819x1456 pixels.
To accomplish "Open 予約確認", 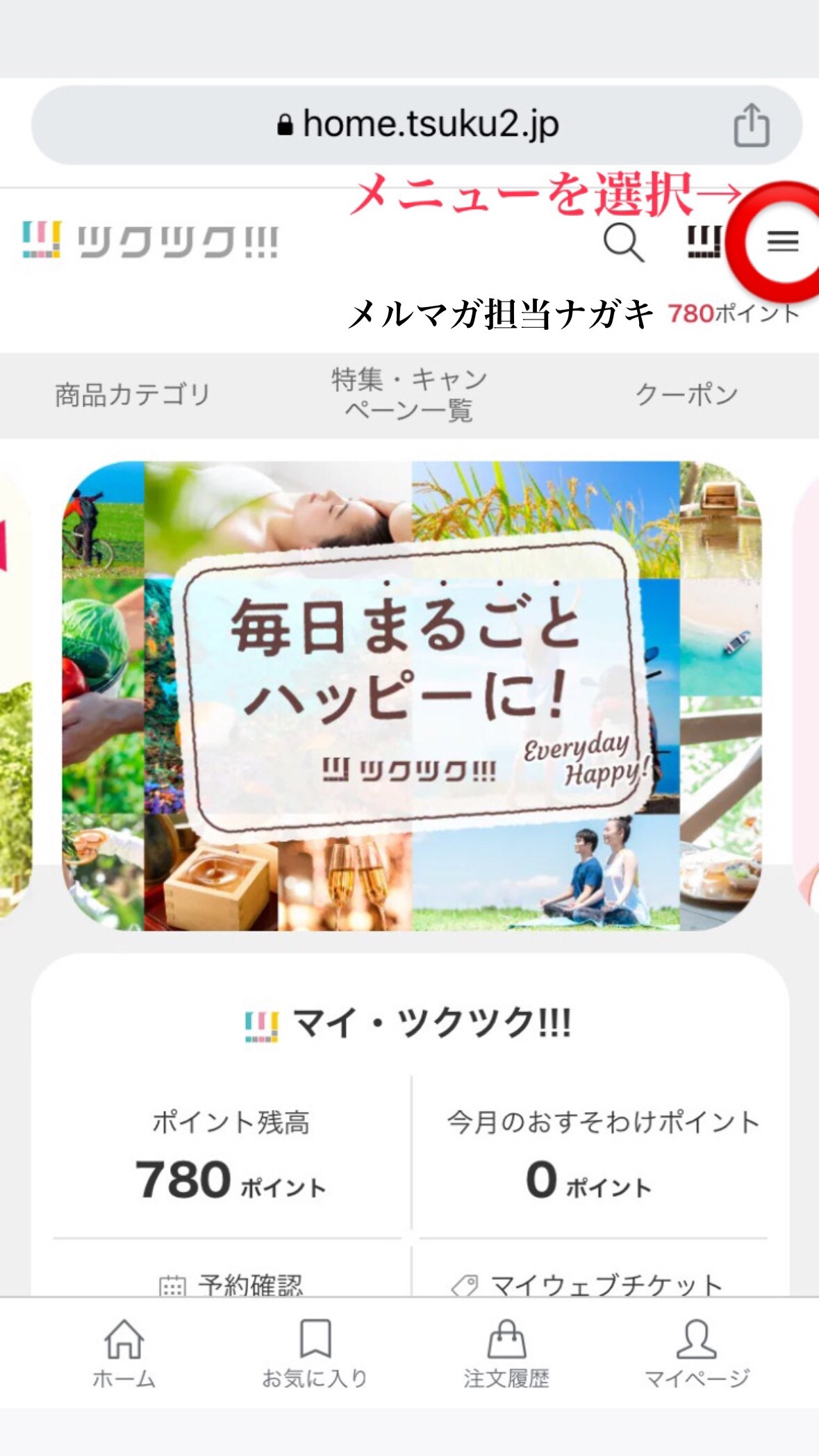I will point(231,1284).
